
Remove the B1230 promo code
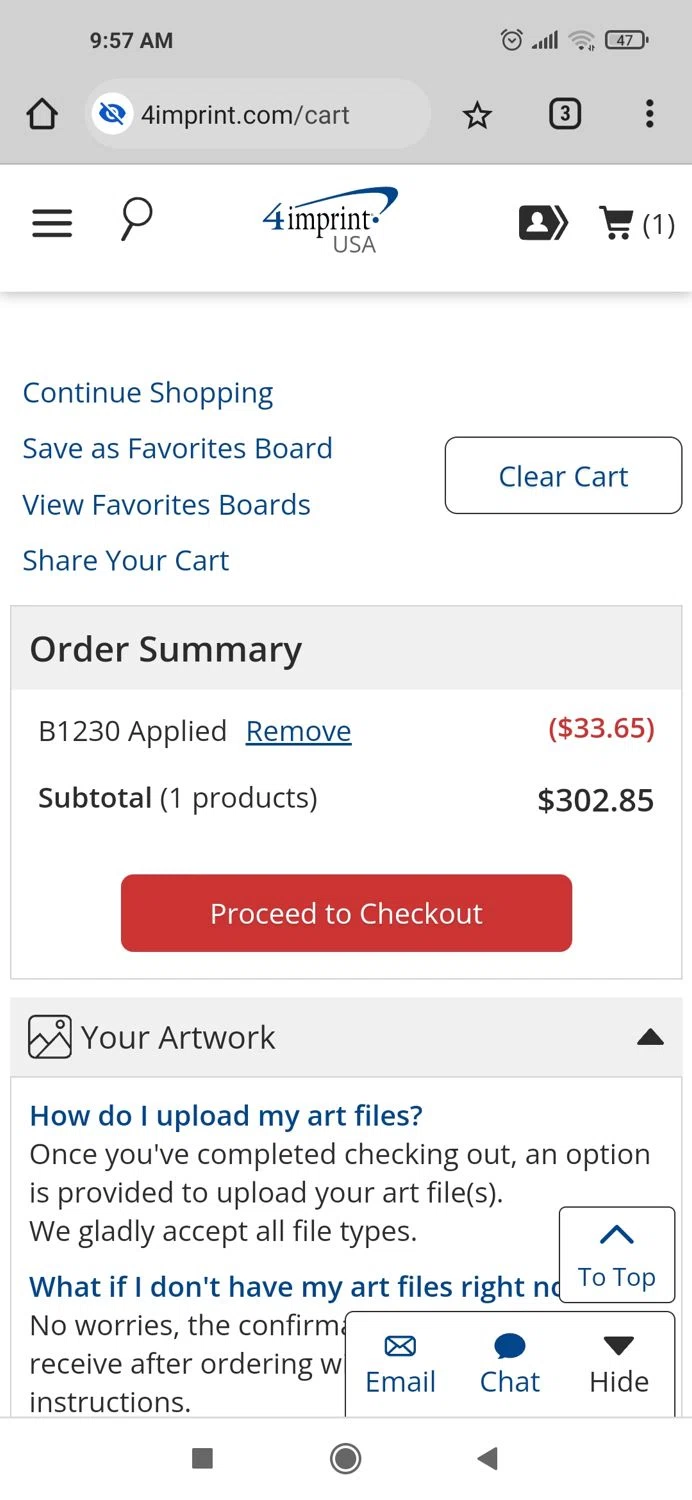click(298, 731)
